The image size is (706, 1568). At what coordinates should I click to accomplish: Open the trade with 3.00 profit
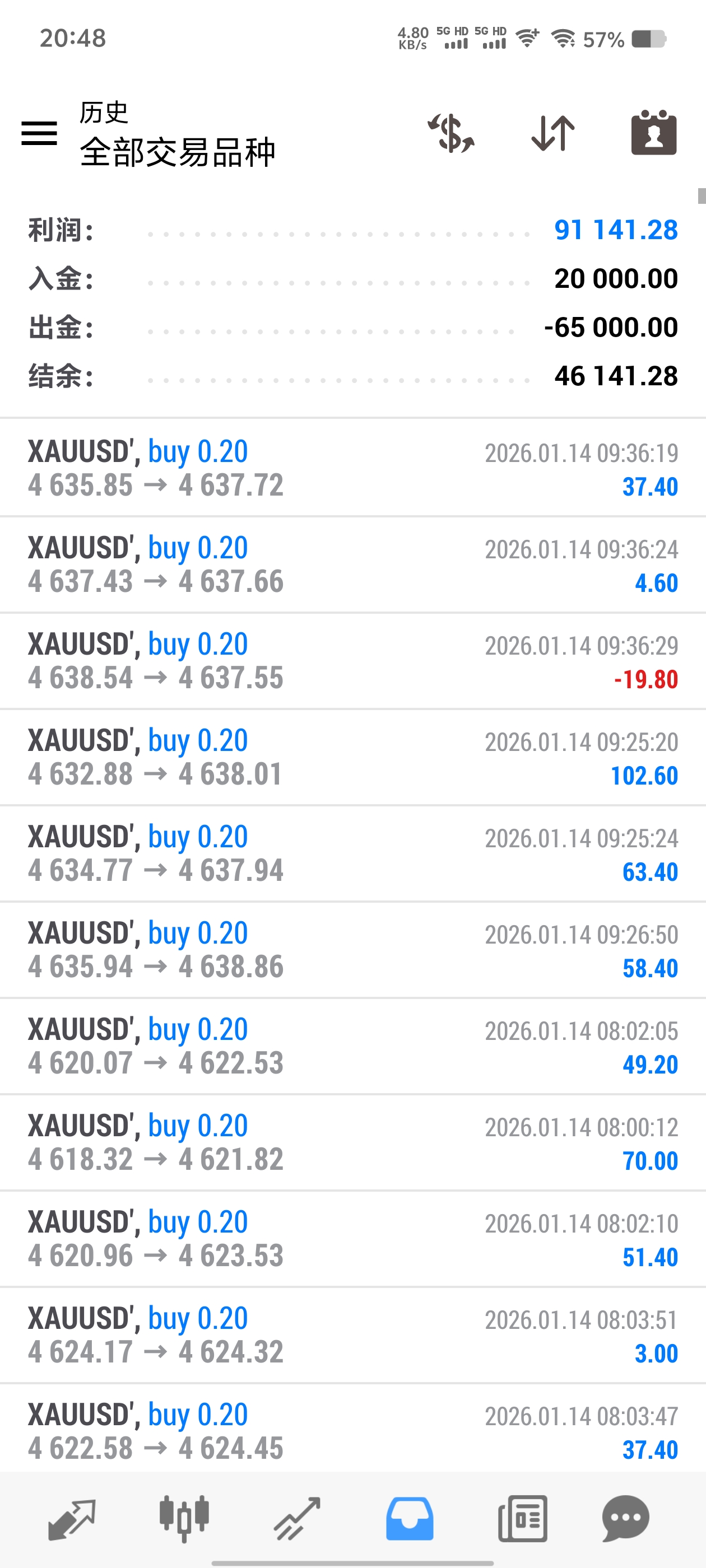352,1335
